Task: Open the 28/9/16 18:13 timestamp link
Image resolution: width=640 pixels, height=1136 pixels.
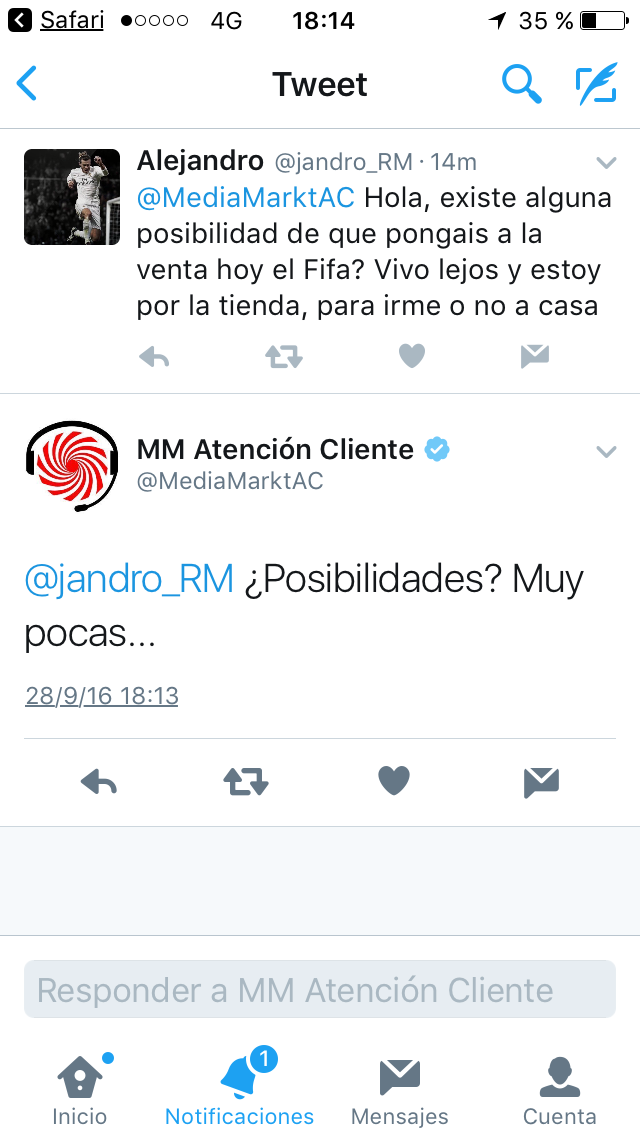Action: click(102, 696)
